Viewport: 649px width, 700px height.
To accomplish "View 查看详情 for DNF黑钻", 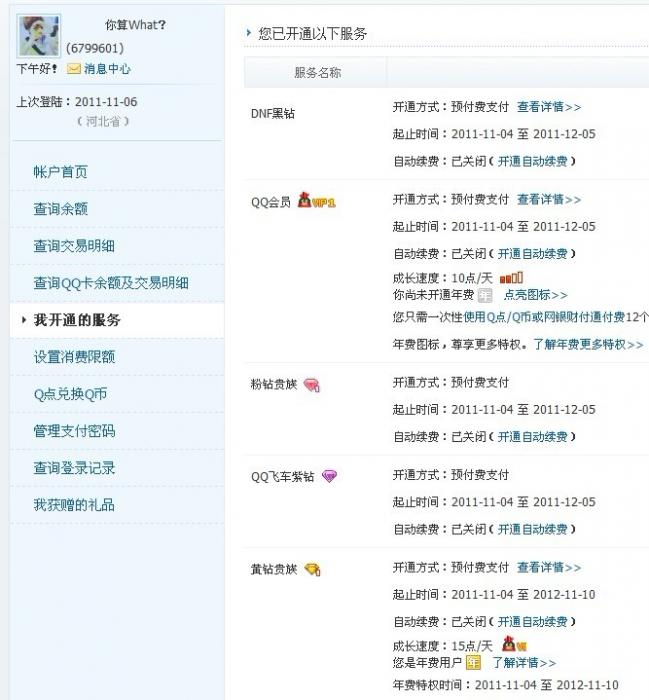I will 548,106.
